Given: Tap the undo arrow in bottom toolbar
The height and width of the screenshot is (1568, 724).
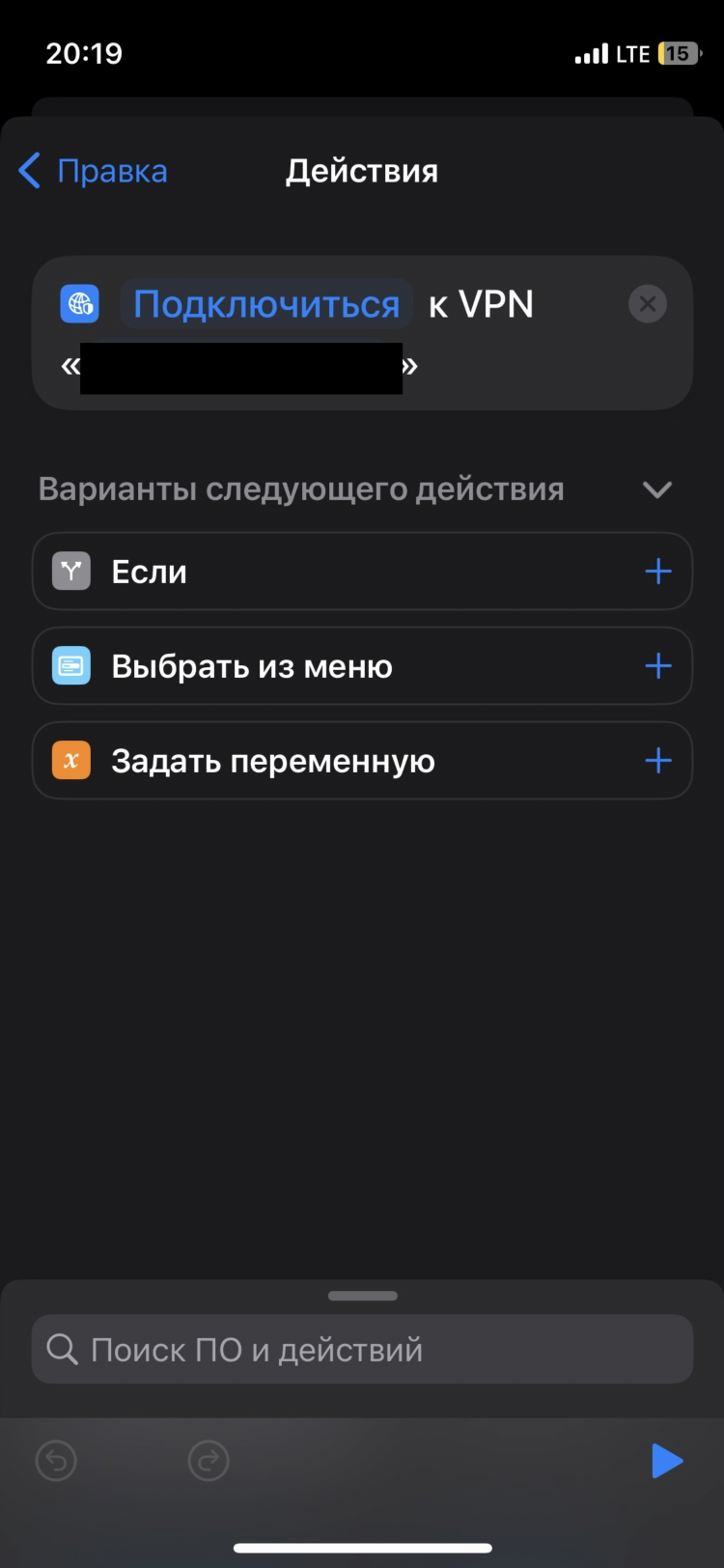Looking at the screenshot, I should pyautogui.click(x=56, y=1461).
